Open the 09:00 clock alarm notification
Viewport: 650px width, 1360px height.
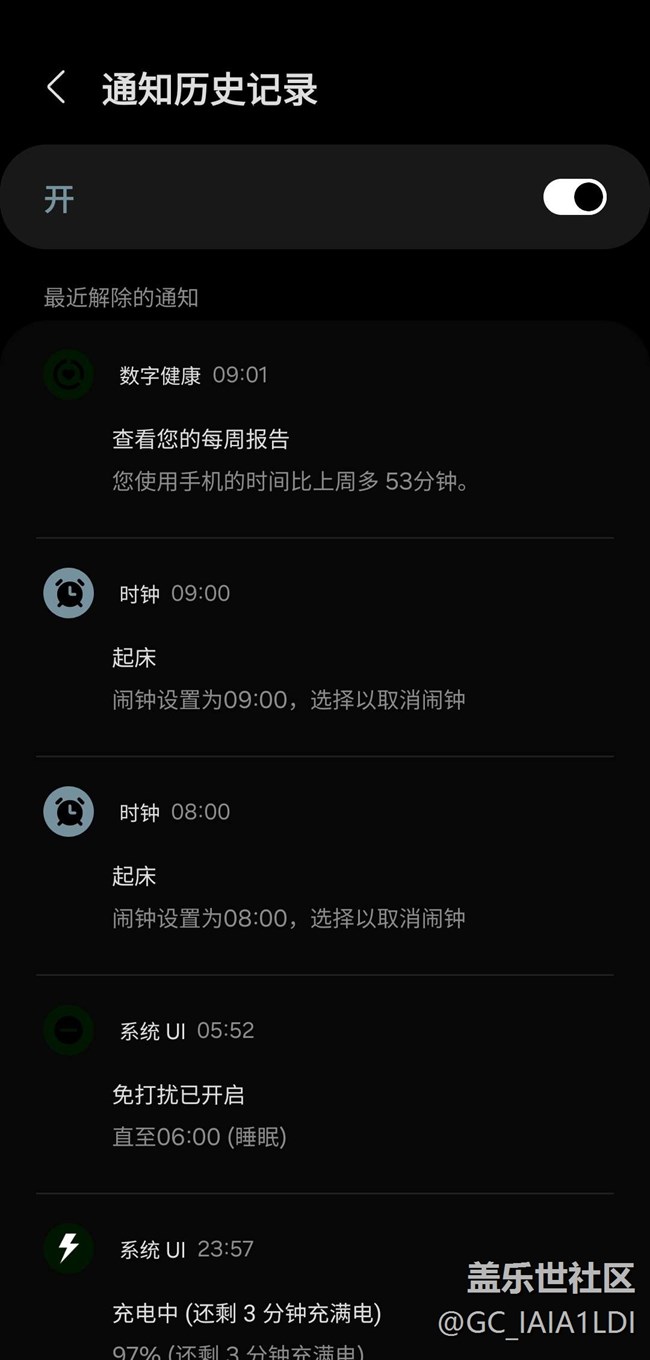[x=324, y=658]
